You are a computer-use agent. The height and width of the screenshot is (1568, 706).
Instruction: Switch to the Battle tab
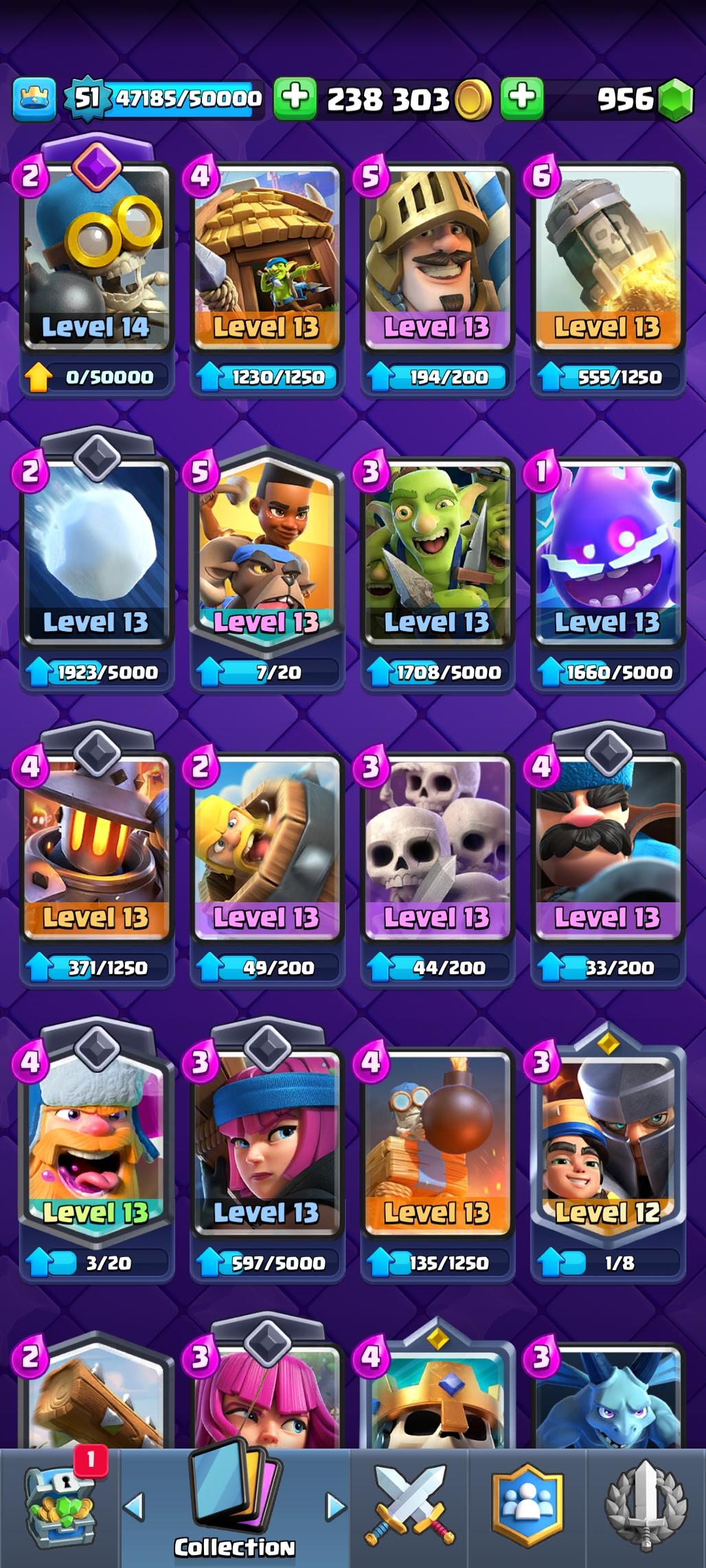click(x=410, y=1508)
